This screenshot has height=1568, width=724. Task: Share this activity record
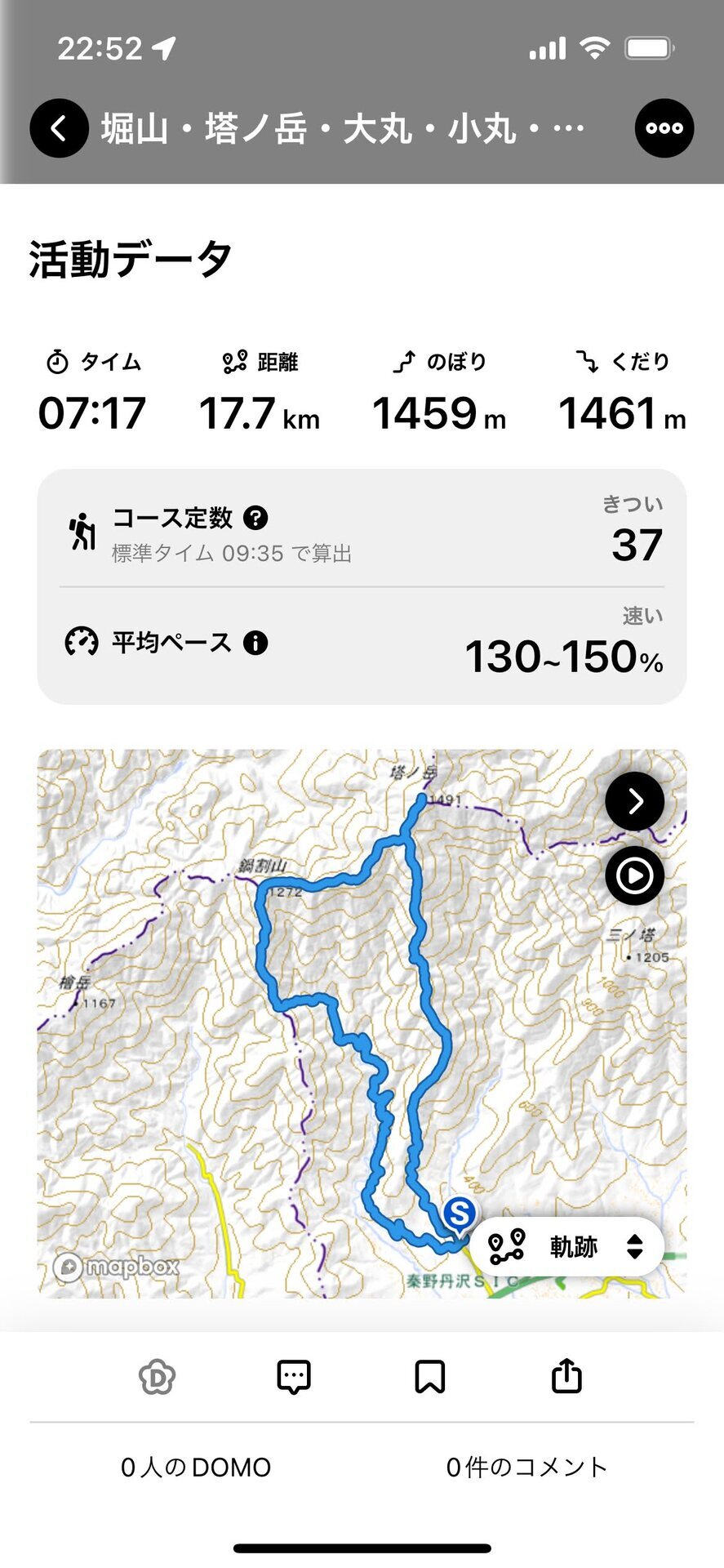(566, 1375)
